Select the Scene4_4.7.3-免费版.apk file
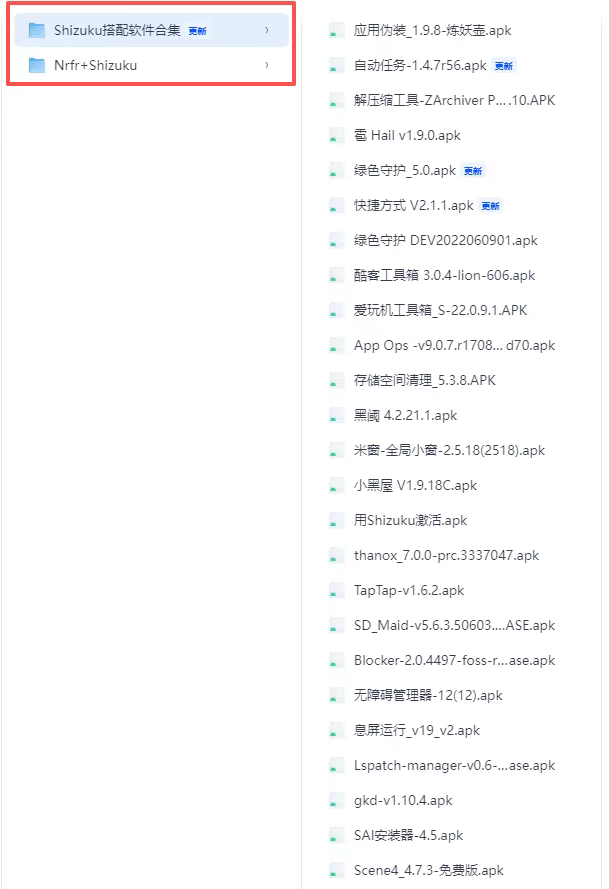Image resolution: width=609 pixels, height=889 pixels. [x=428, y=871]
